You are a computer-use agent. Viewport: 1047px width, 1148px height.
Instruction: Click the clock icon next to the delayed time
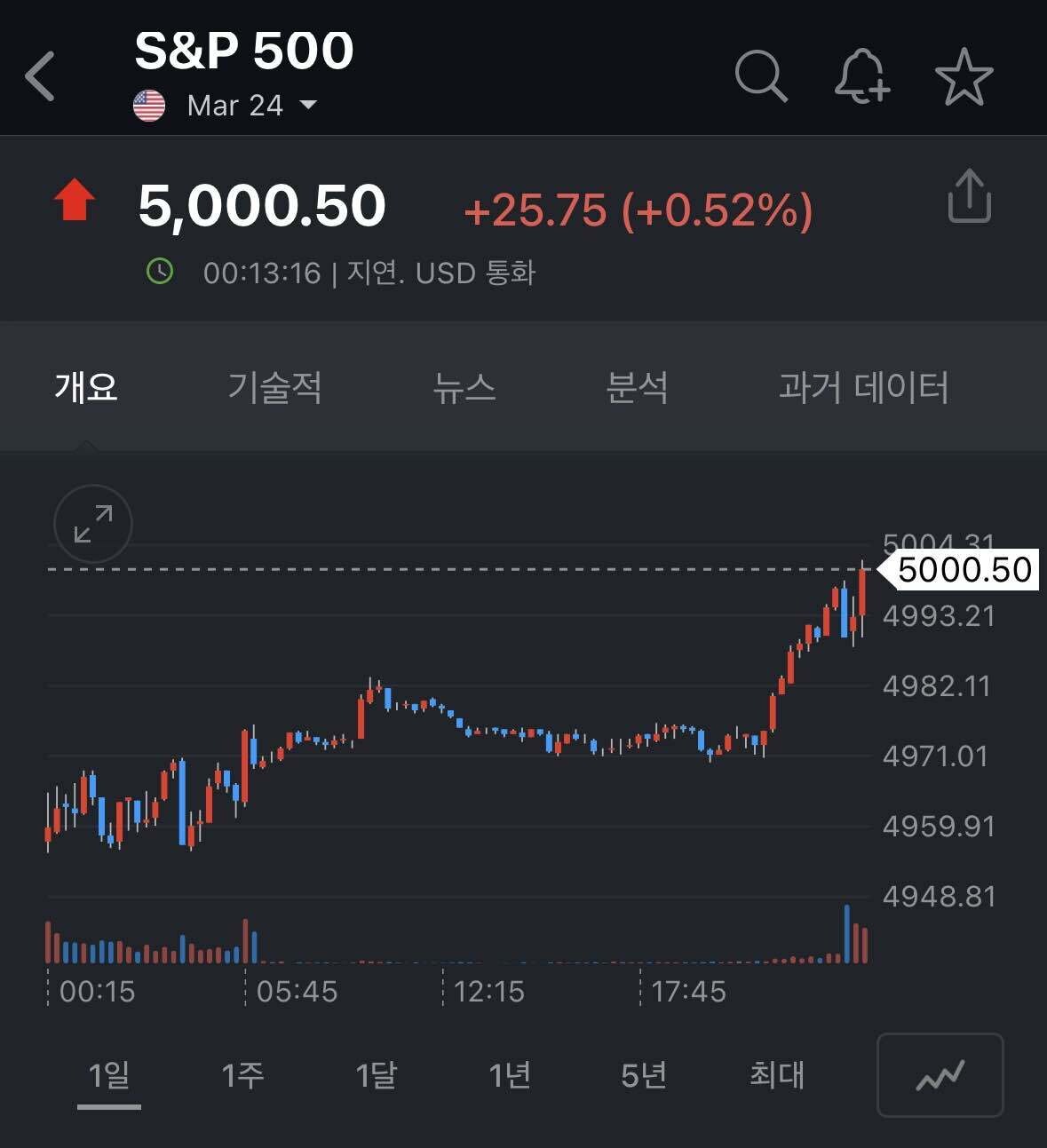162,273
